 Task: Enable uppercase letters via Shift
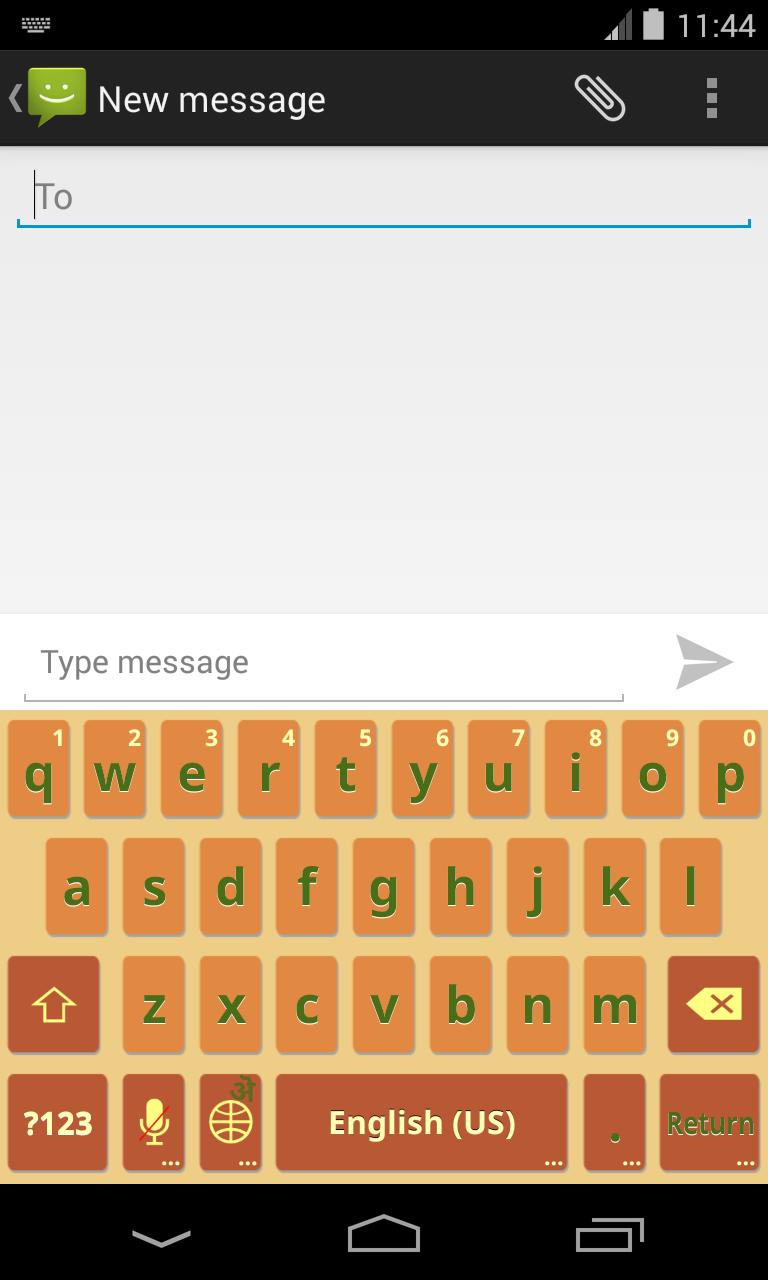pyautogui.click(x=53, y=1004)
